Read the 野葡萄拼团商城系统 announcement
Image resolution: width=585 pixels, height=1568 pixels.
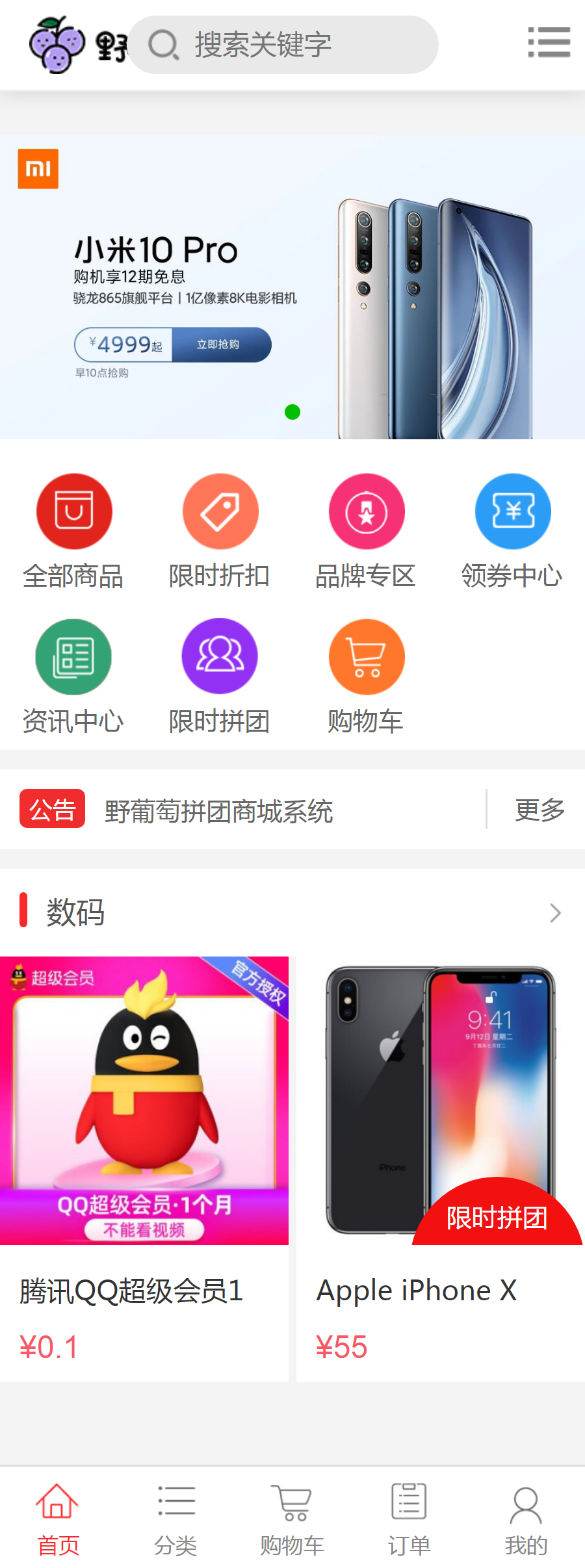click(219, 811)
